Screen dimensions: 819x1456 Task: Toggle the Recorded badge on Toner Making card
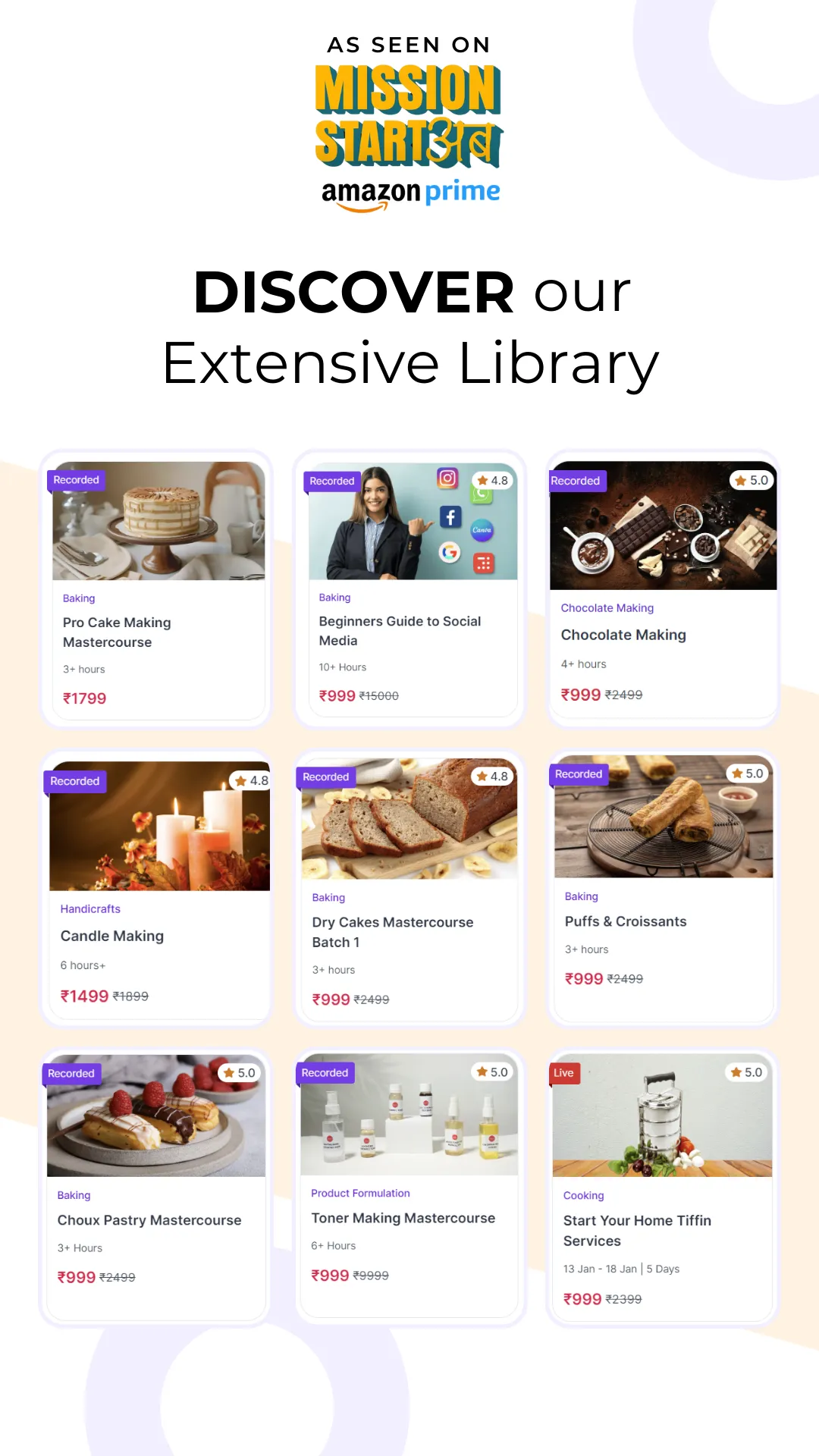[325, 1072]
